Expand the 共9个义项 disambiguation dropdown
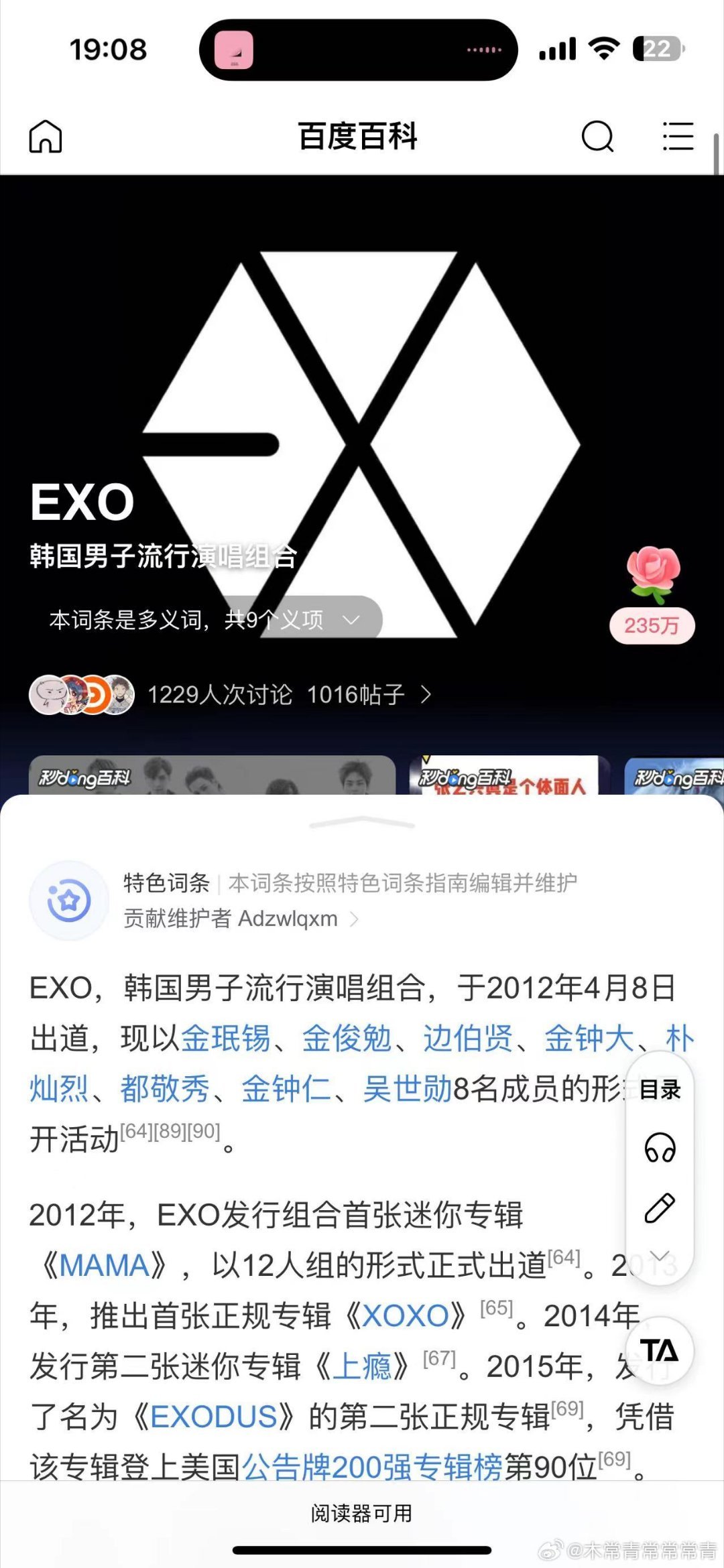The width and height of the screenshot is (724, 1568). (206, 619)
